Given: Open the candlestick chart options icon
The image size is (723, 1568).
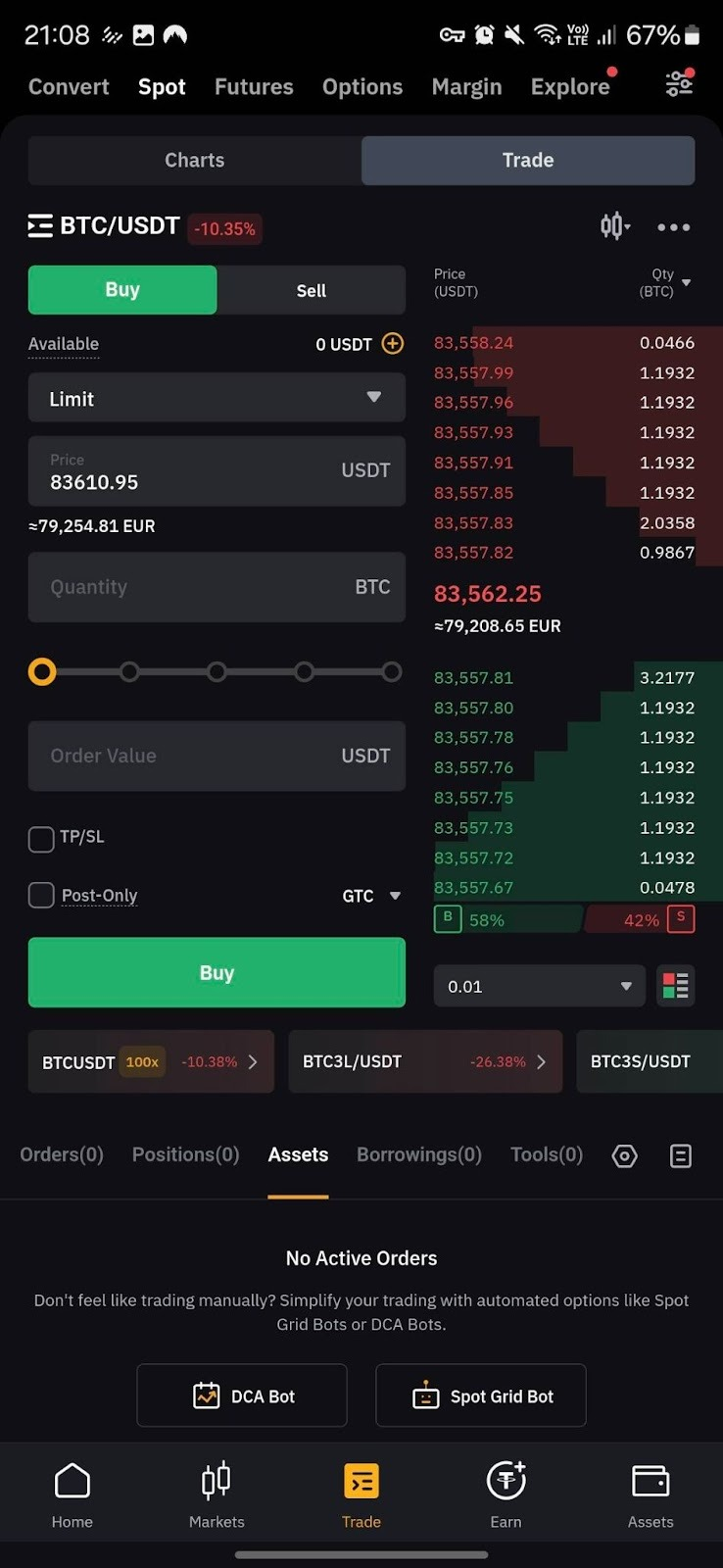Looking at the screenshot, I should (614, 226).
